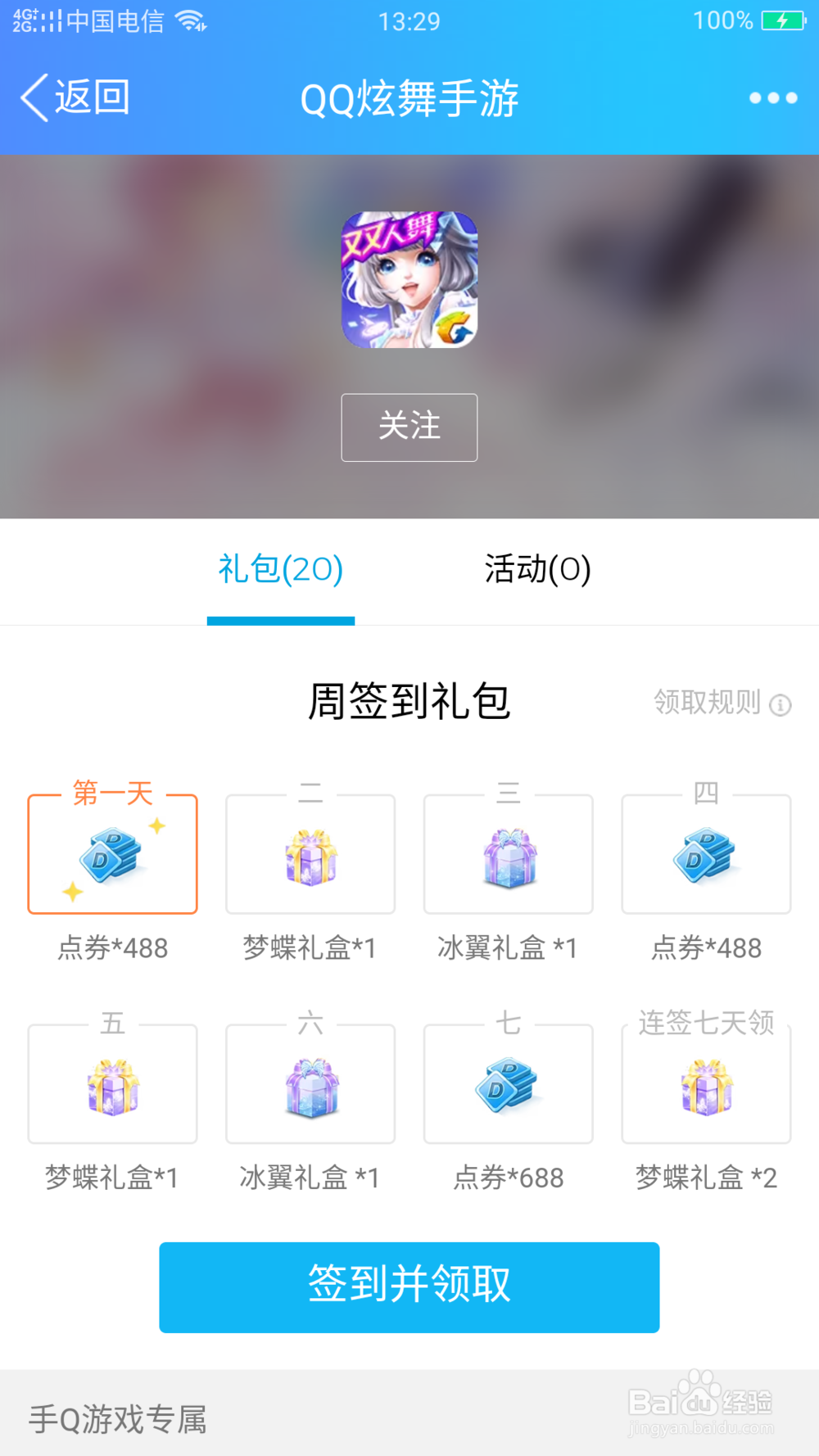Open the 连签七天领 梦蝶礼盒*2 reward
The image size is (819, 1456).
pyautogui.click(x=706, y=1083)
